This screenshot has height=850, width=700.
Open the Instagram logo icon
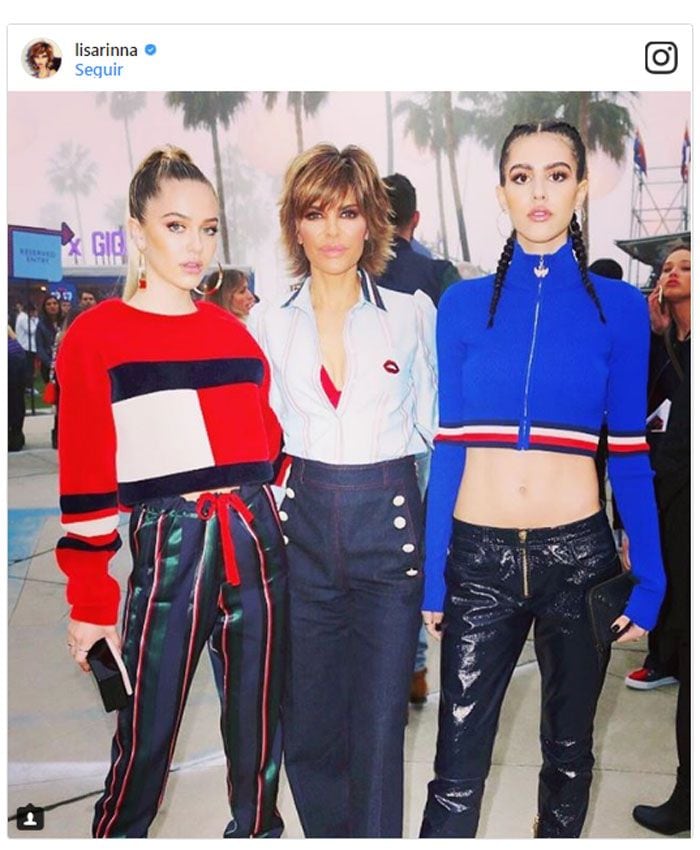(x=660, y=58)
